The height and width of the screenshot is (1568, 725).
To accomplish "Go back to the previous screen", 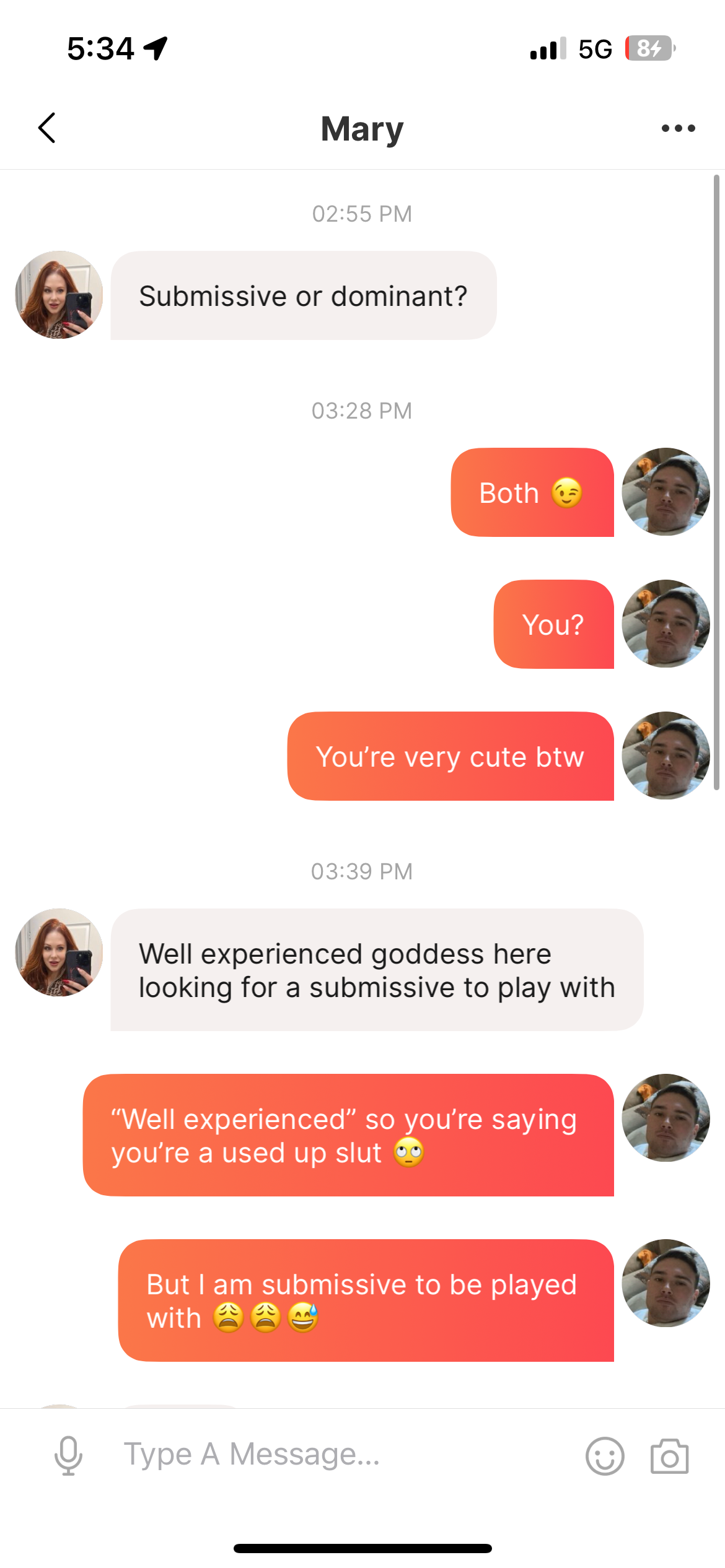I will [x=47, y=128].
